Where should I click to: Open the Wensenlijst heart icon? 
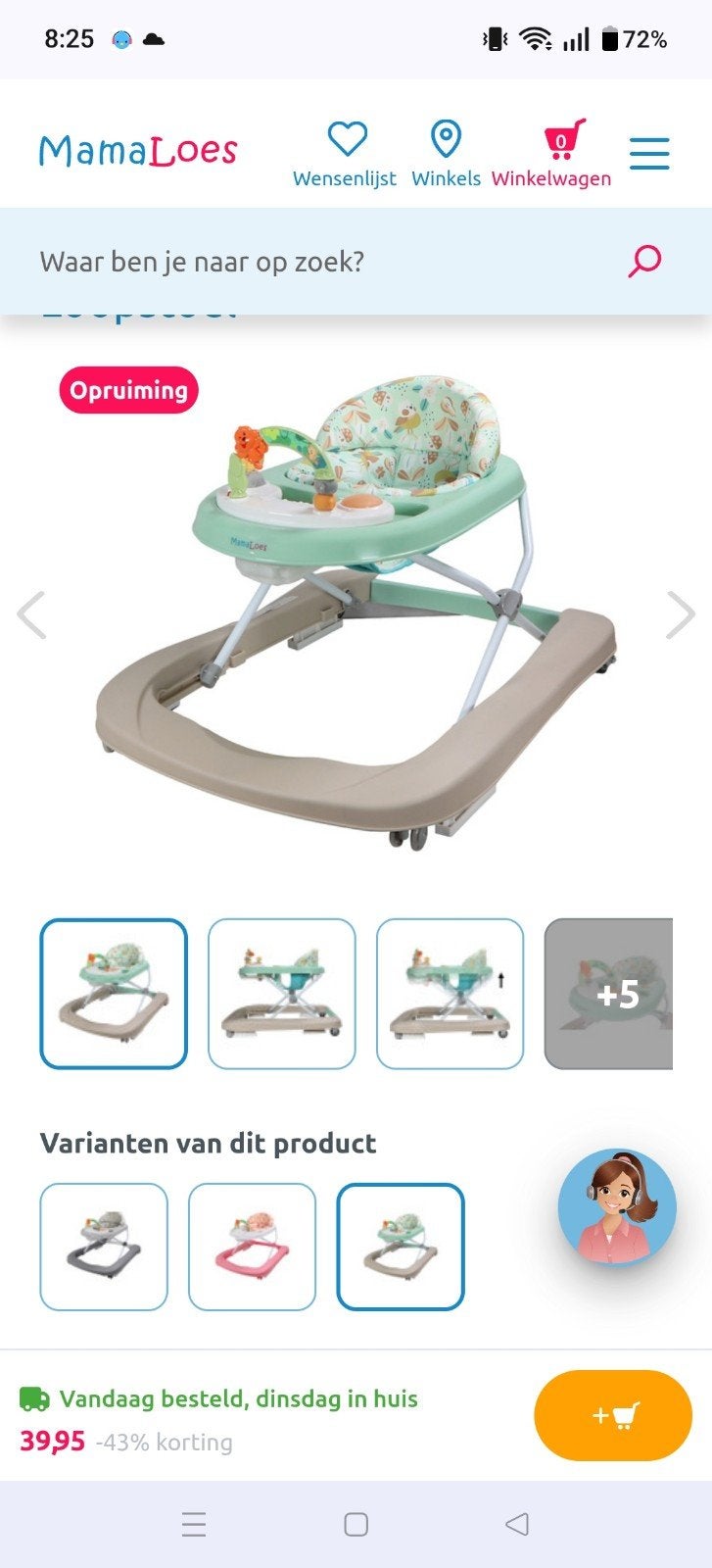(x=345, y=154)
